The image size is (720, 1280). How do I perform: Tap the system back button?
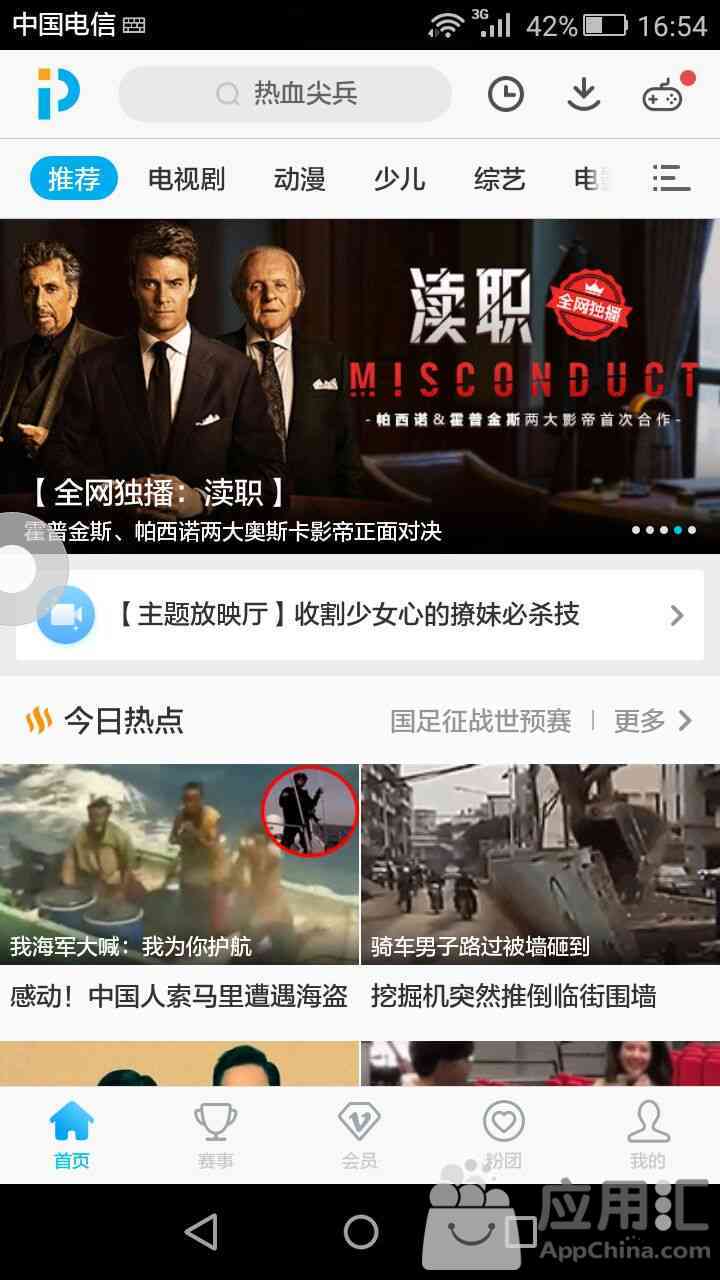pyautogui.click(x=201, y=1232)
